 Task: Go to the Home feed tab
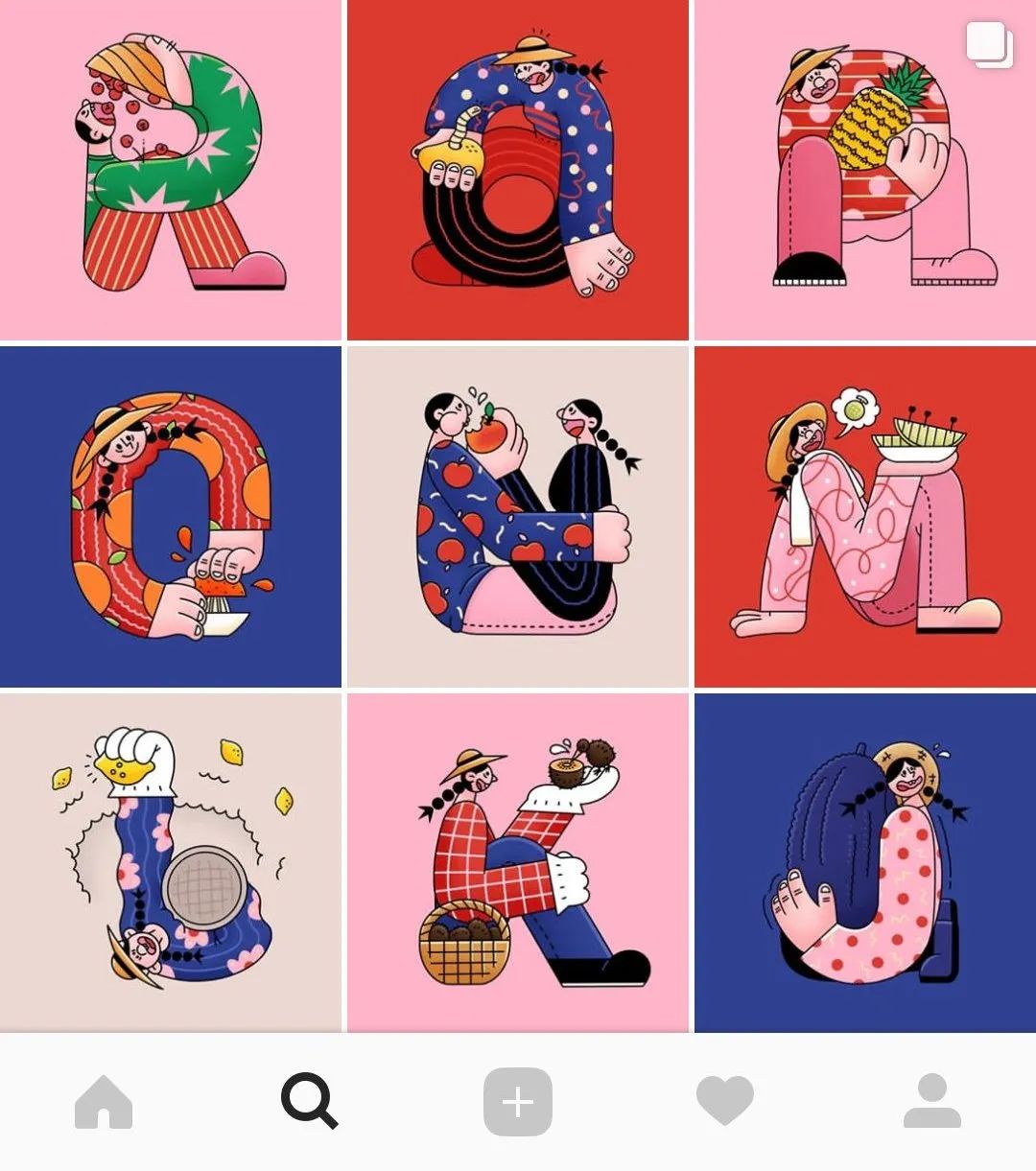click(x=104, y=1101)
